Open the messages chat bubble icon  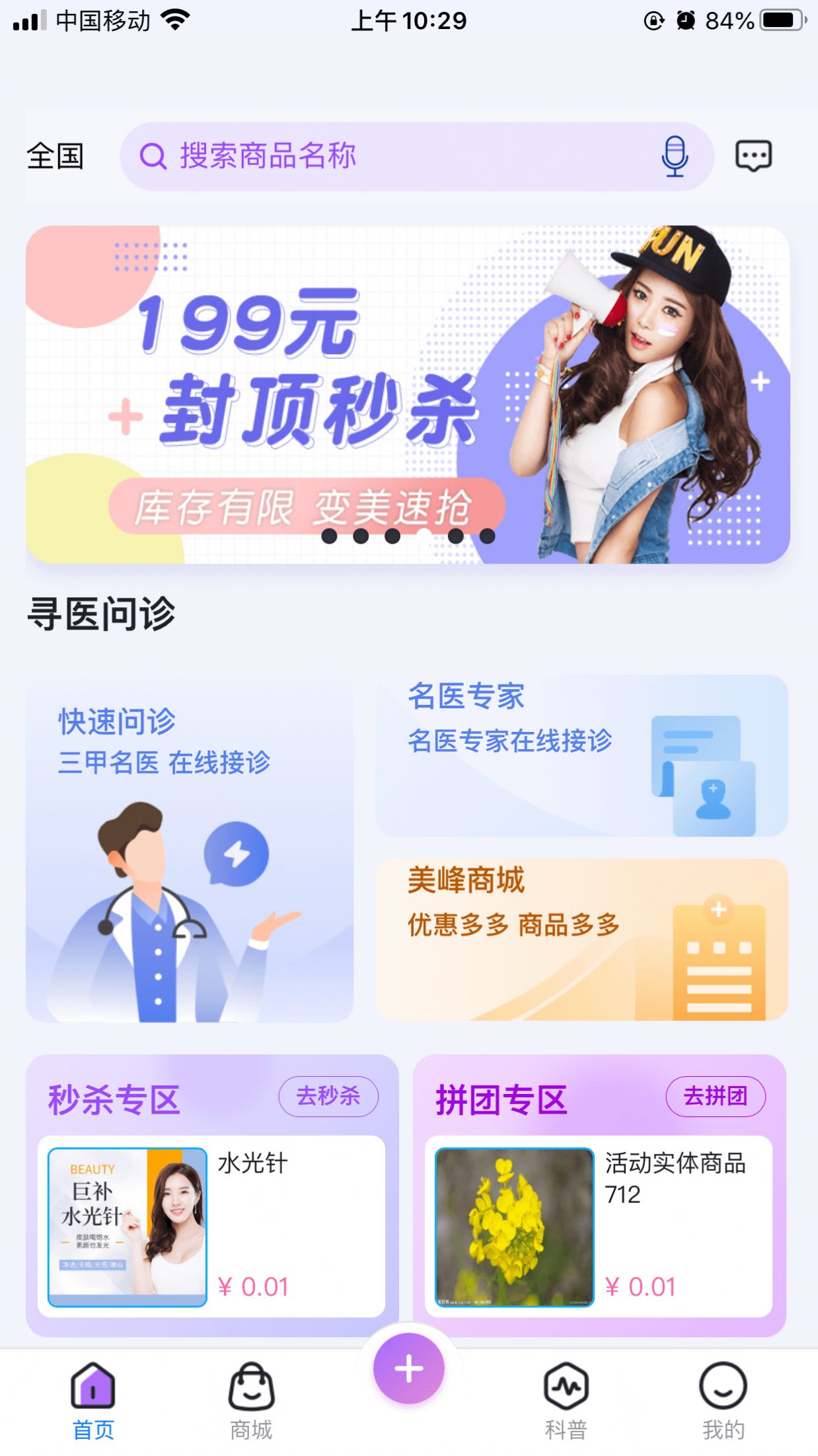[753, 157]
